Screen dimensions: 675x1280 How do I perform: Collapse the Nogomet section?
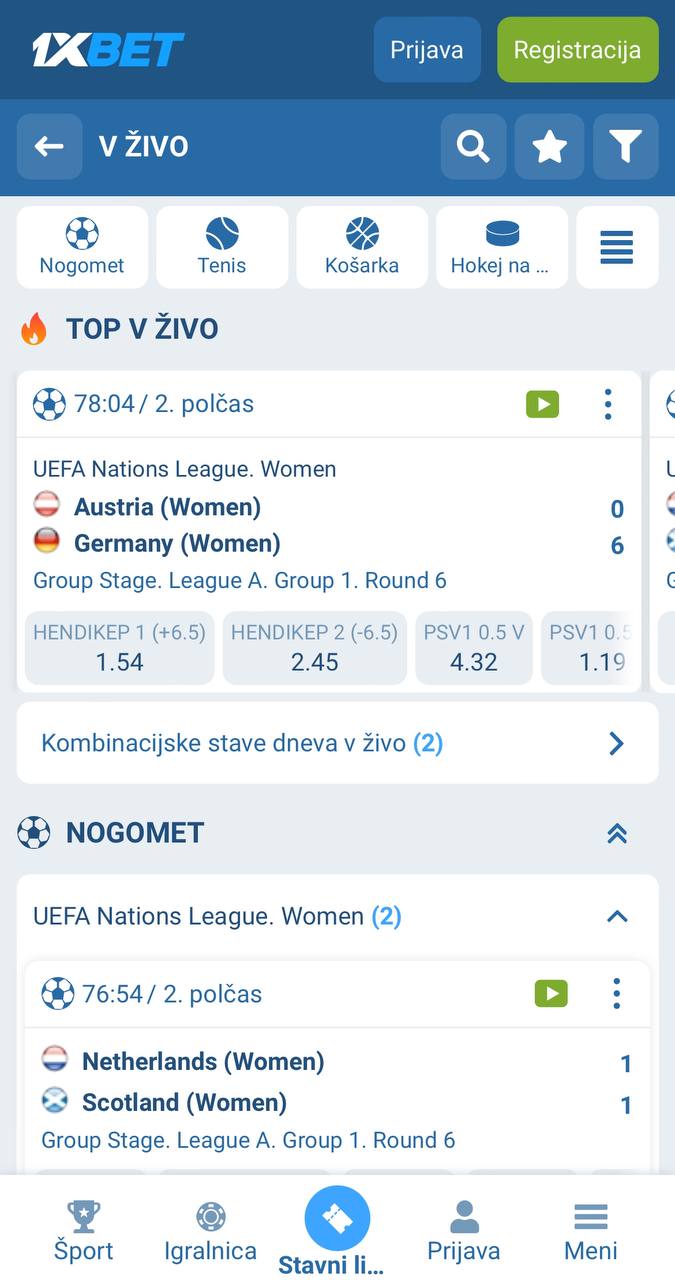click(x=617, y=833)
